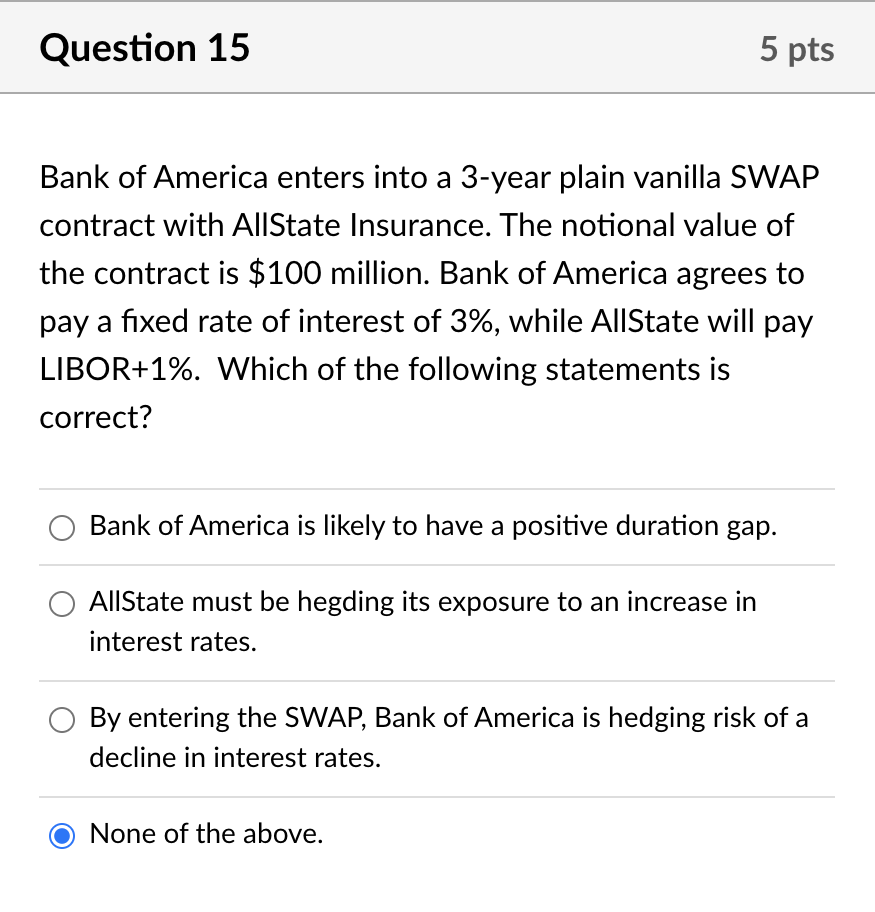Pick the 'hedging risk of a decline' option
The height and width of the screenshot is (912, 875).
point(63,719)
